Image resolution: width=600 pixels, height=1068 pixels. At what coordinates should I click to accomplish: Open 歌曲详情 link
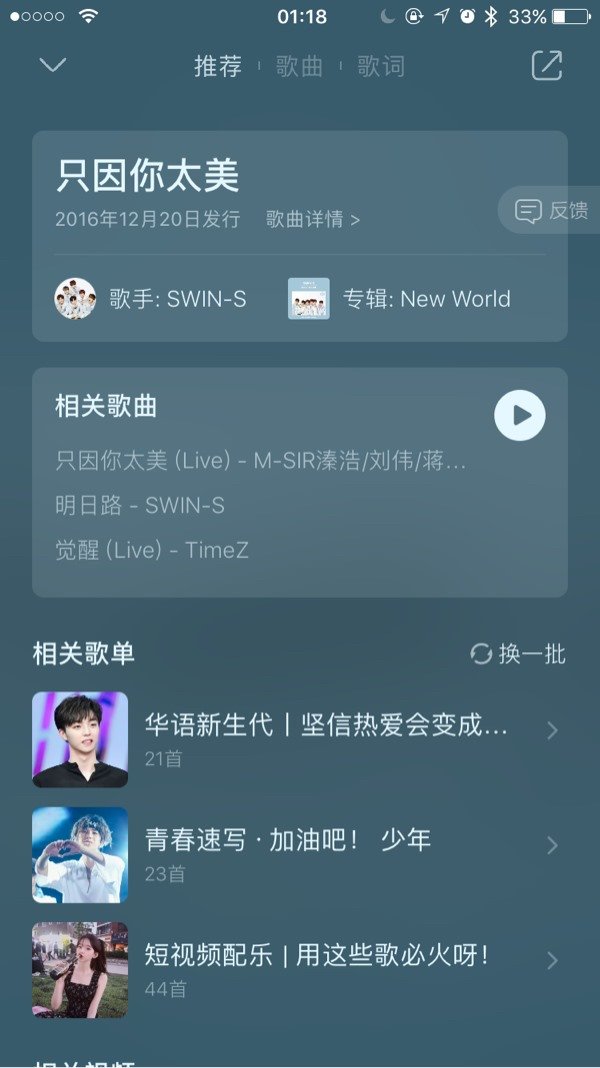tap(312, 219)
